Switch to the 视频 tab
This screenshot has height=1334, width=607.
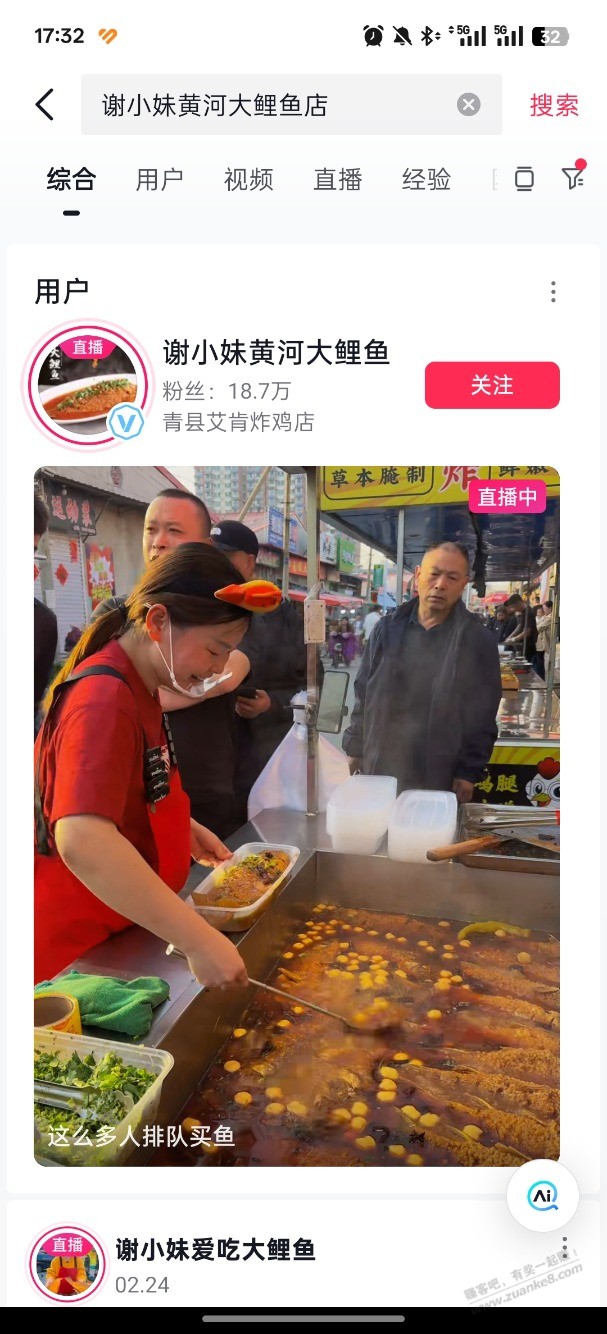point(249,180)
